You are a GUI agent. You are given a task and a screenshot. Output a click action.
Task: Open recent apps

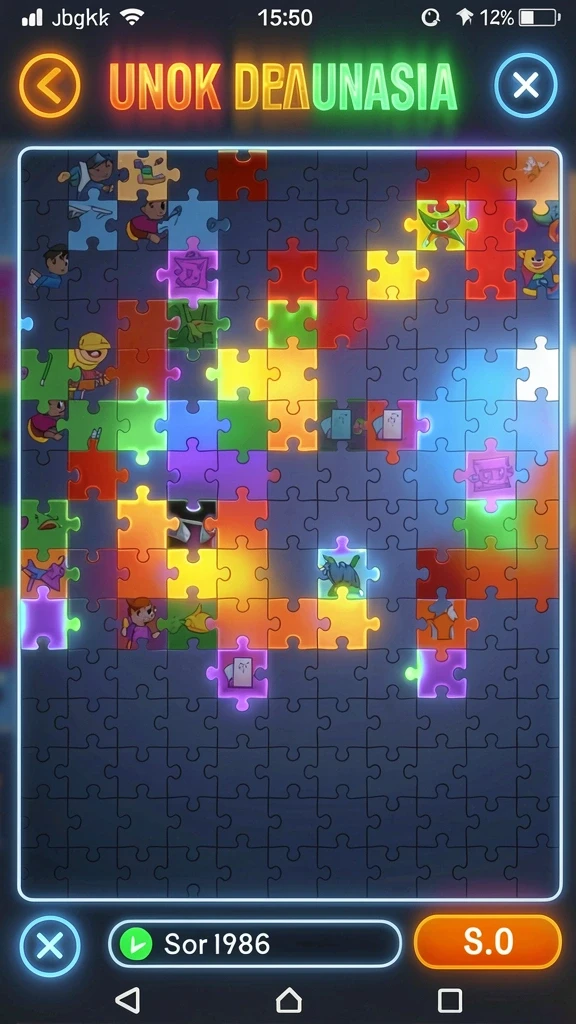[x=450, y=1000]
